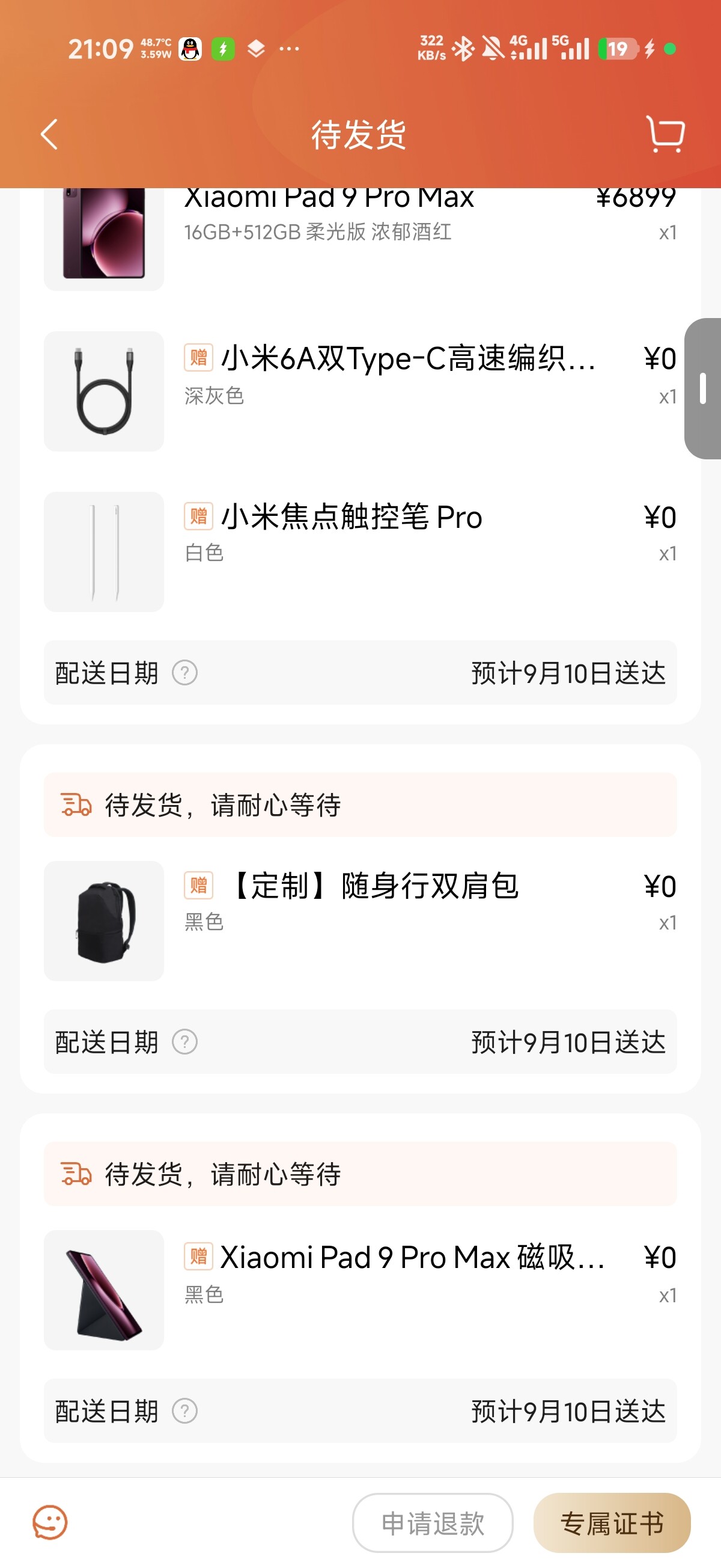Open the 【定制】随身行双肩包 item
The image size is (721, 1568).
click(x=360, y=920)
